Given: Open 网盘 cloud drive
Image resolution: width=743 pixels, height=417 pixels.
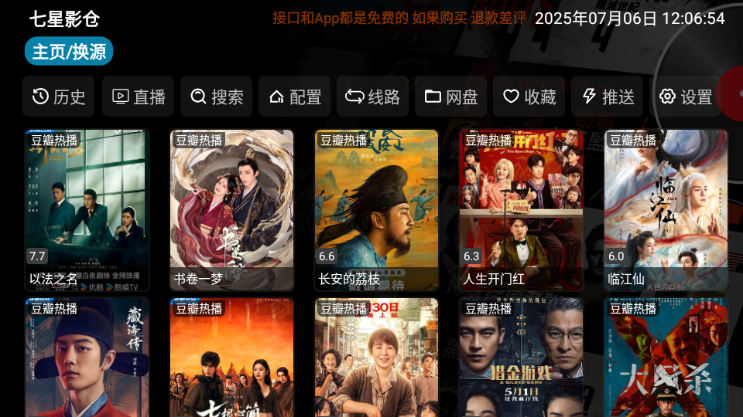Looking at the screenshot, I should [450, 97].
